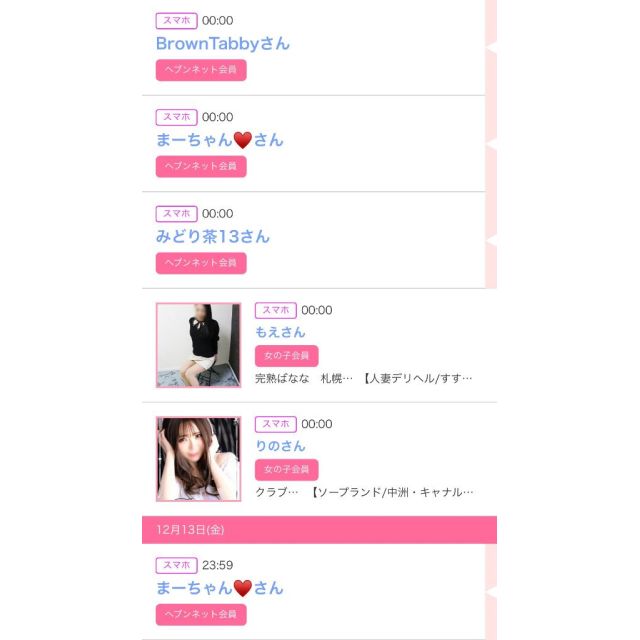Tap もえさん's profile photo

(198, 345)
